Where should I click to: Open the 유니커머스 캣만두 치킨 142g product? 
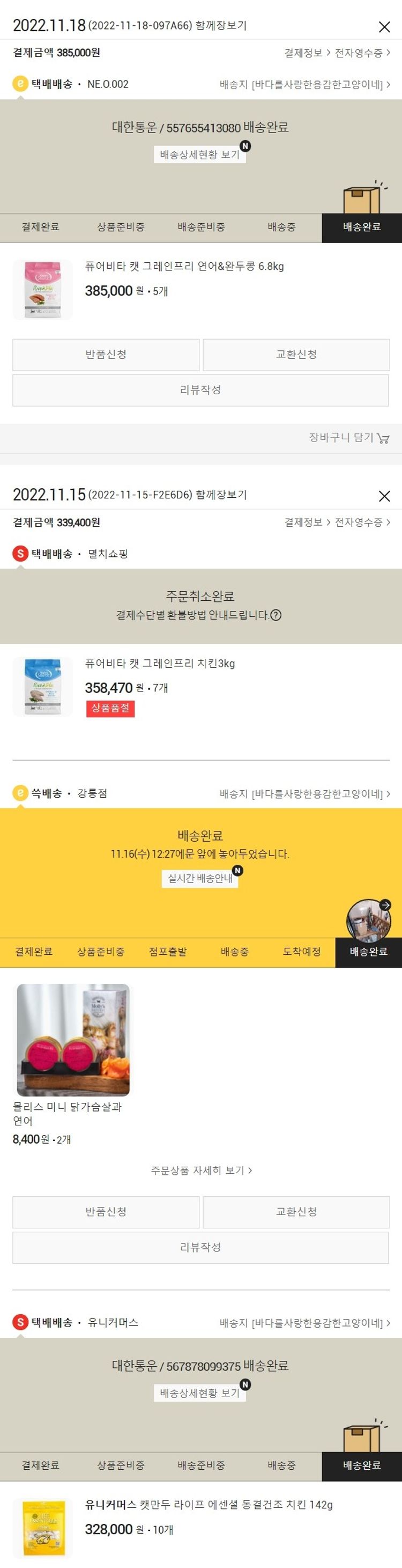point(208,1504)
